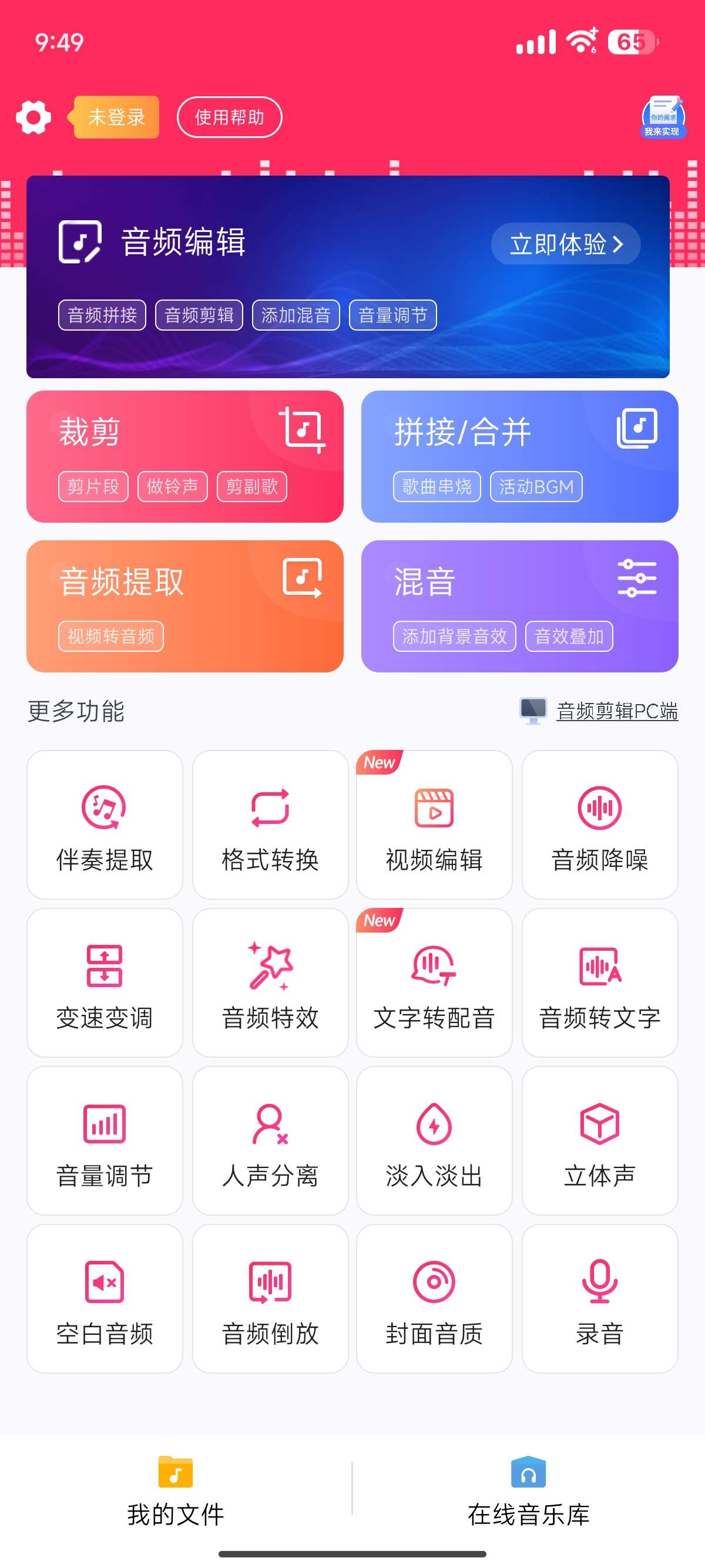Open 音频转文字 tool

(x=600, y=982)
